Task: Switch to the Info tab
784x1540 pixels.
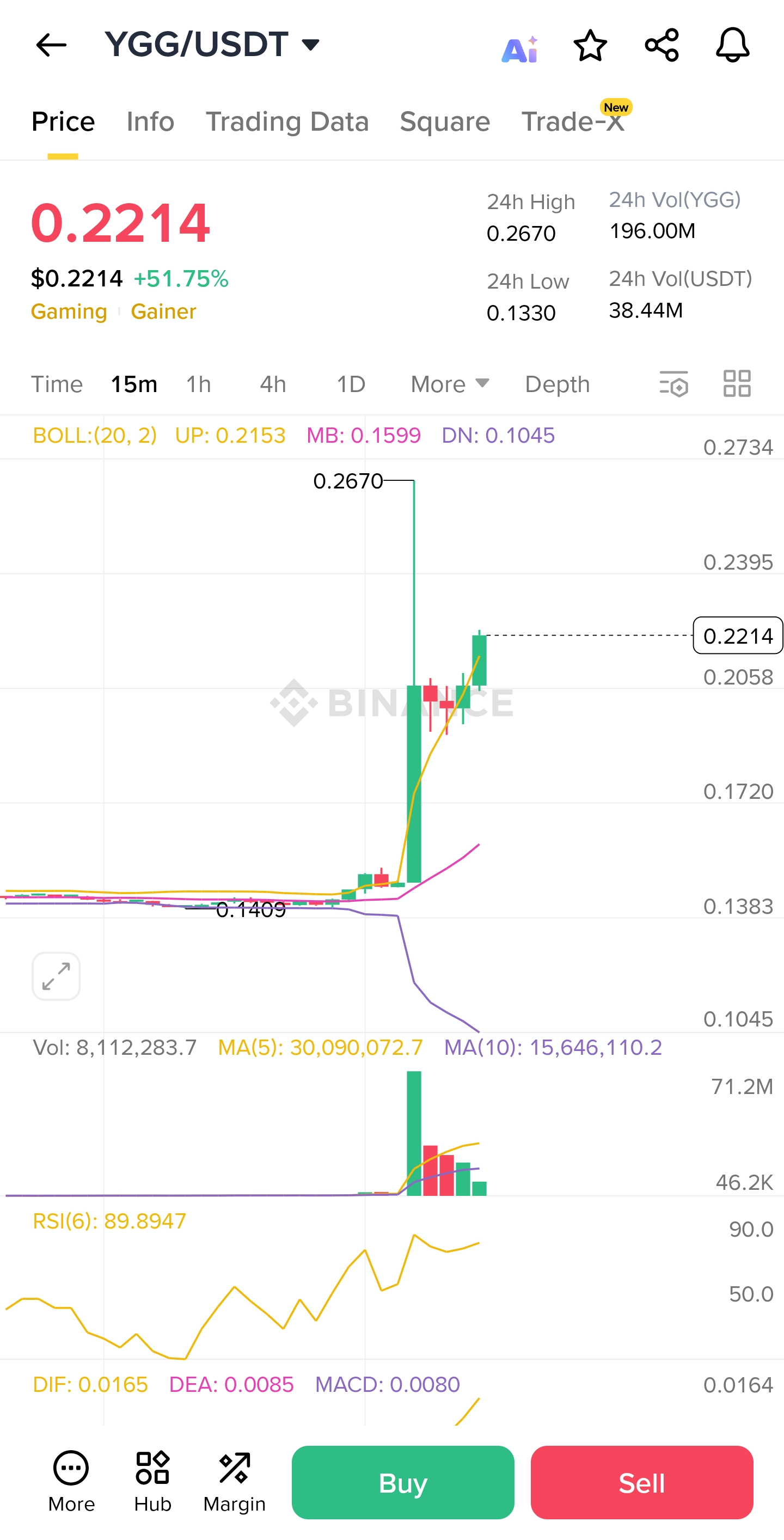Action: coord(149,121)
